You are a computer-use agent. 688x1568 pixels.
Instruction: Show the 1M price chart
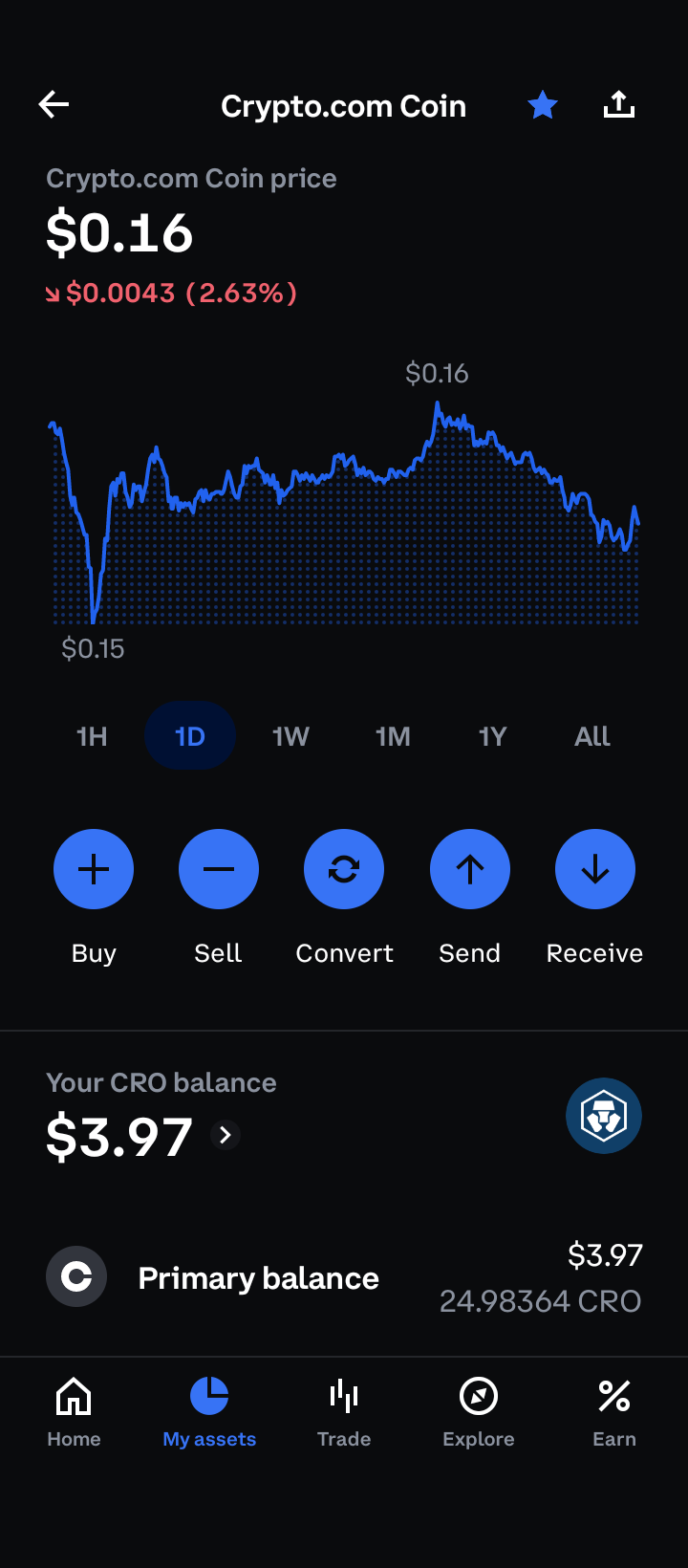(393, 736)
